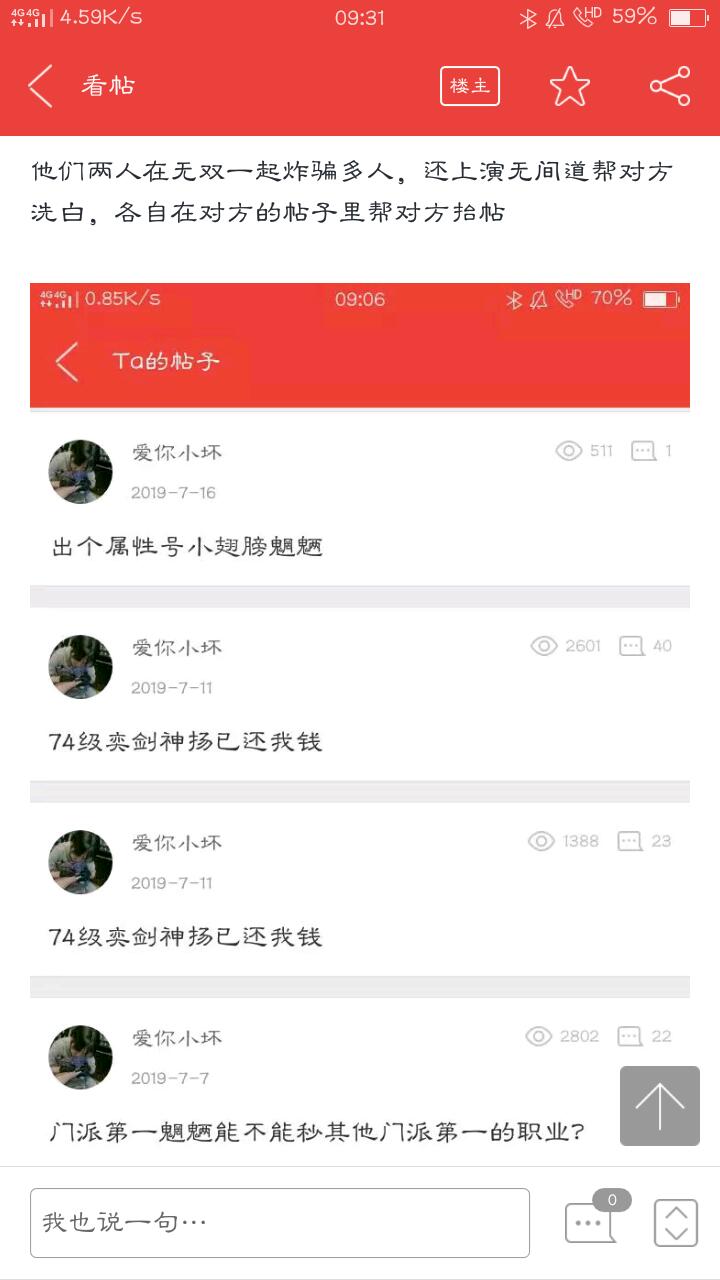The height and width of the screenshot is (1280, 720).
Task: Jump to top with the up arrow button
Action: tap(659, 1105)
